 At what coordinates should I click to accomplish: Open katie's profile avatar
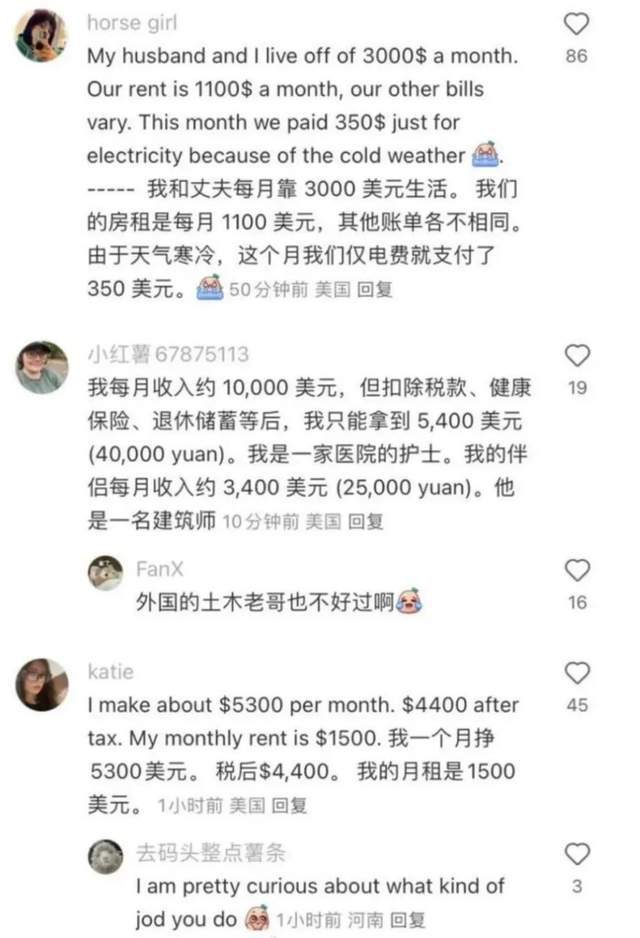click(41, 685)
